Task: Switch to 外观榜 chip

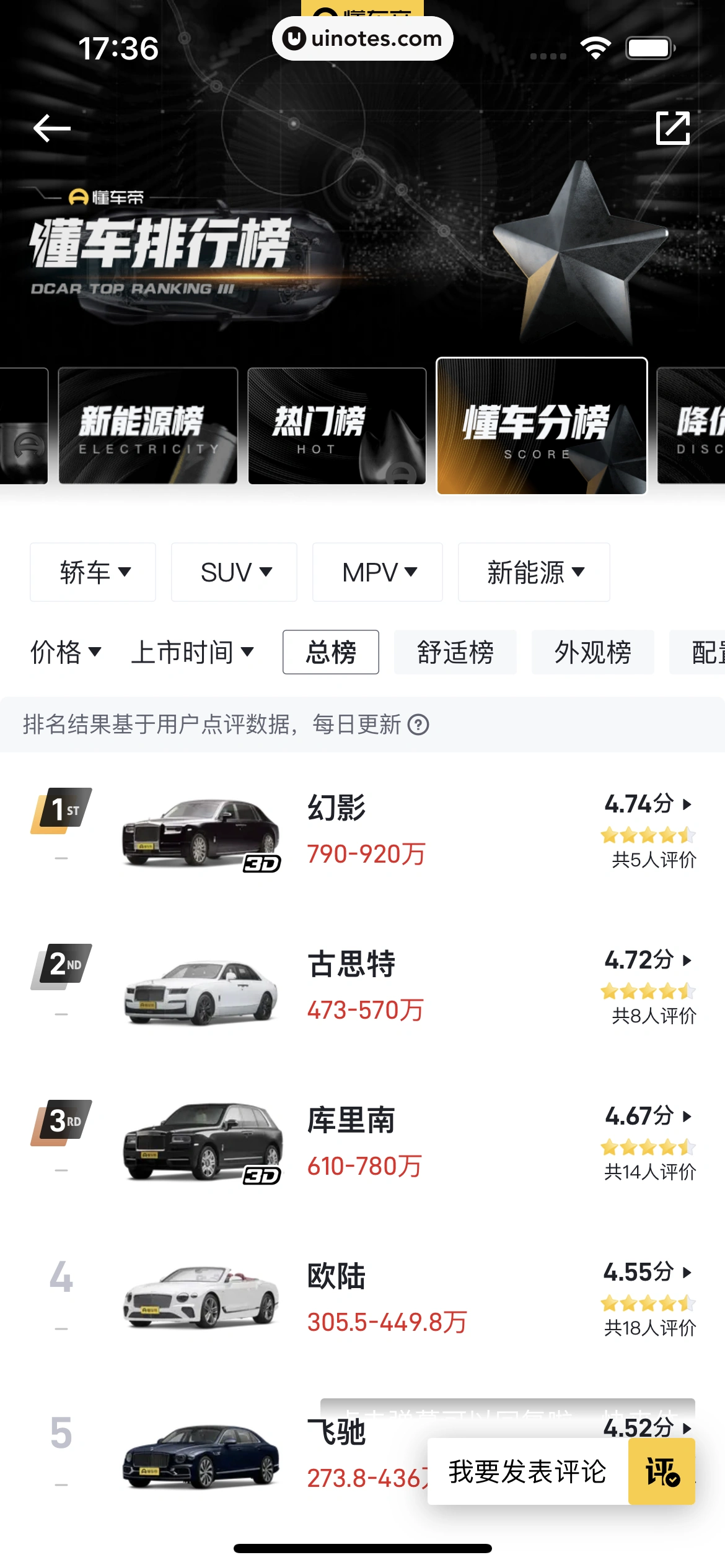Action: click(592, 652)
